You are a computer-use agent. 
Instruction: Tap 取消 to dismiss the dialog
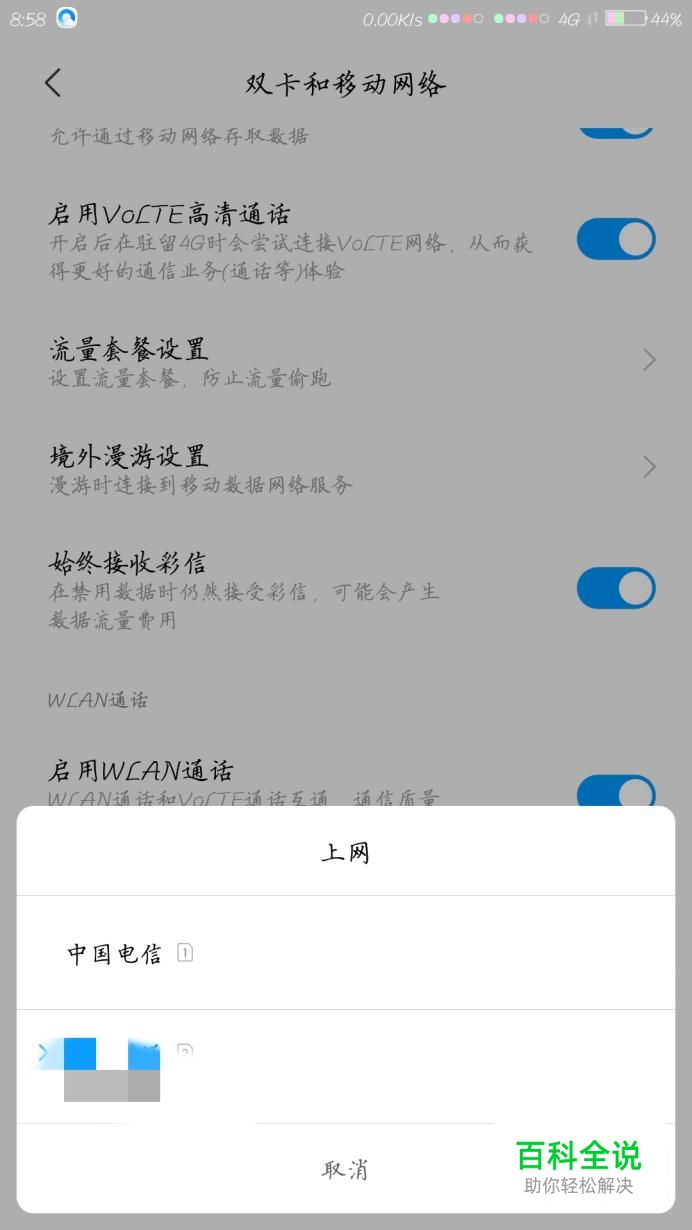(345, 1169)
